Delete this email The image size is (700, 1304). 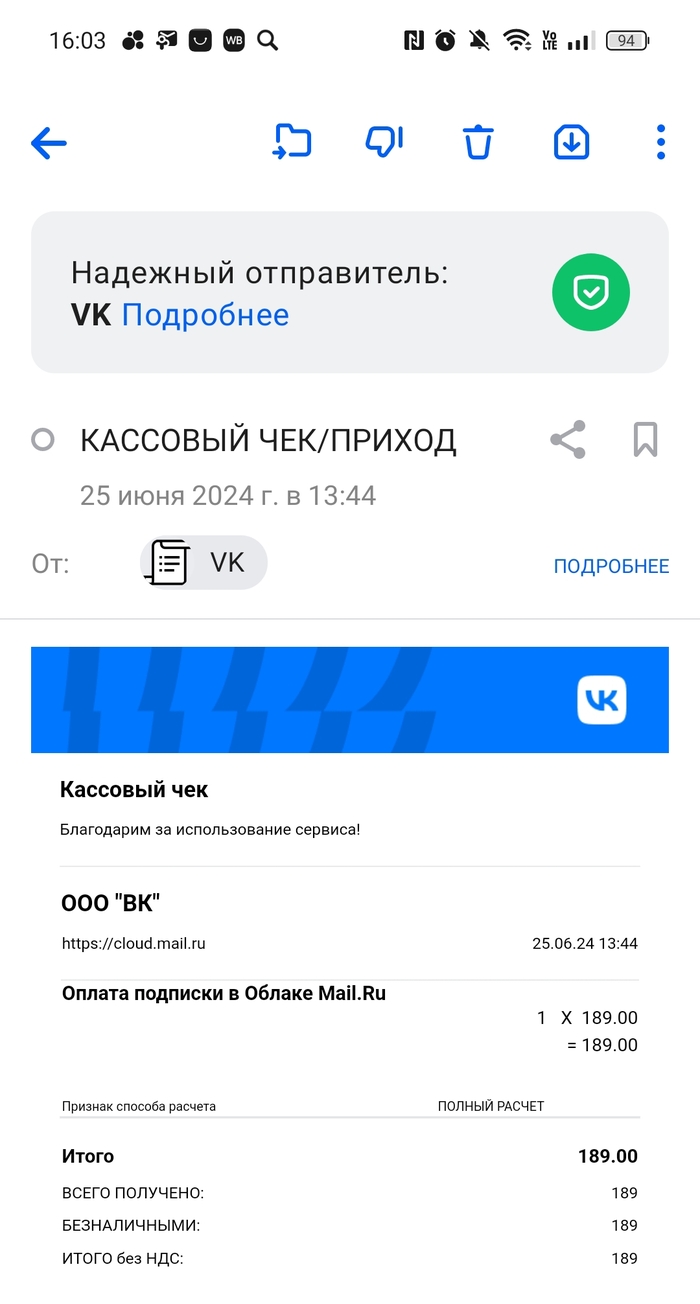[x=478, y=142]
